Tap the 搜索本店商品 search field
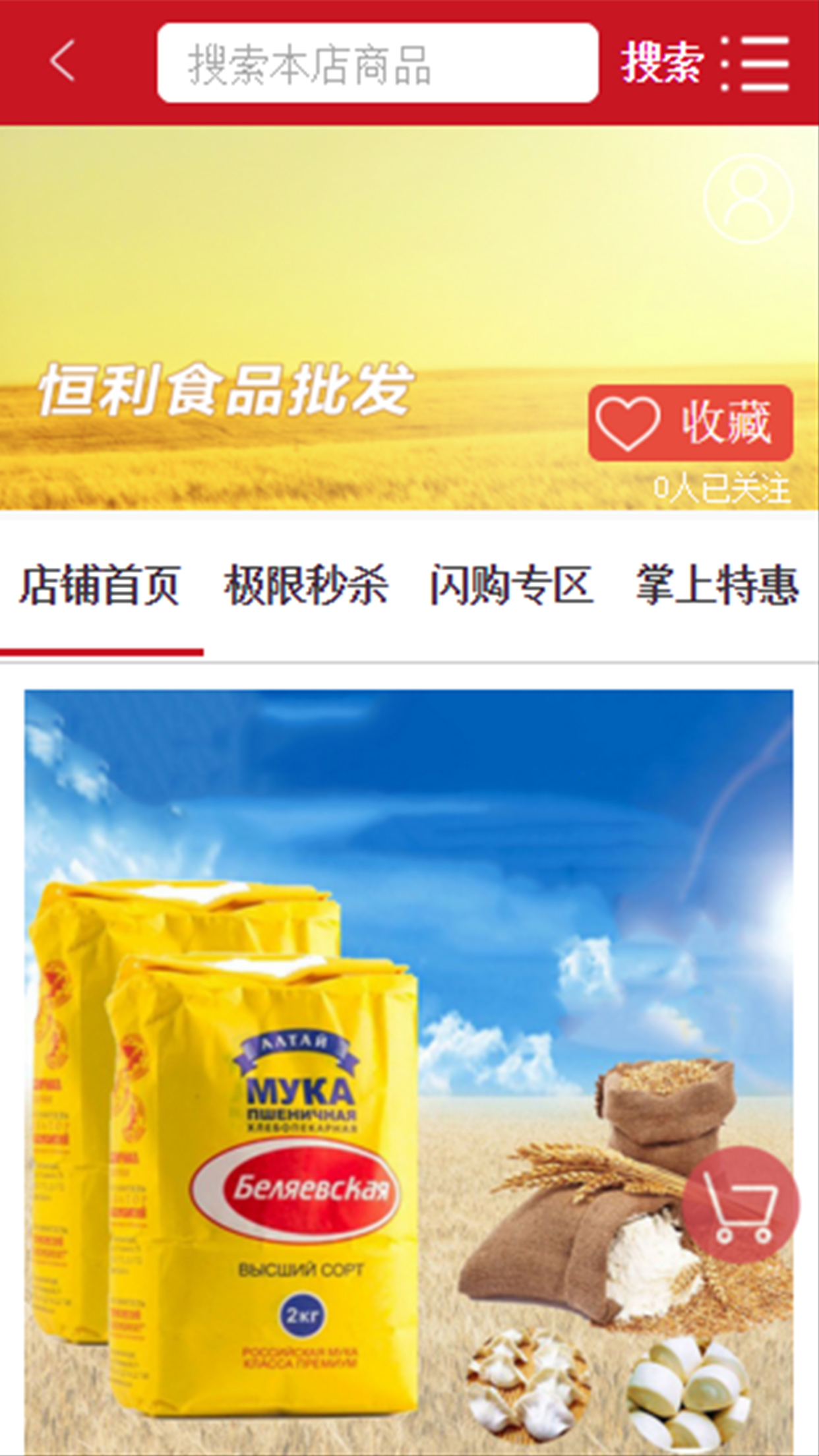 pos(377,63)
